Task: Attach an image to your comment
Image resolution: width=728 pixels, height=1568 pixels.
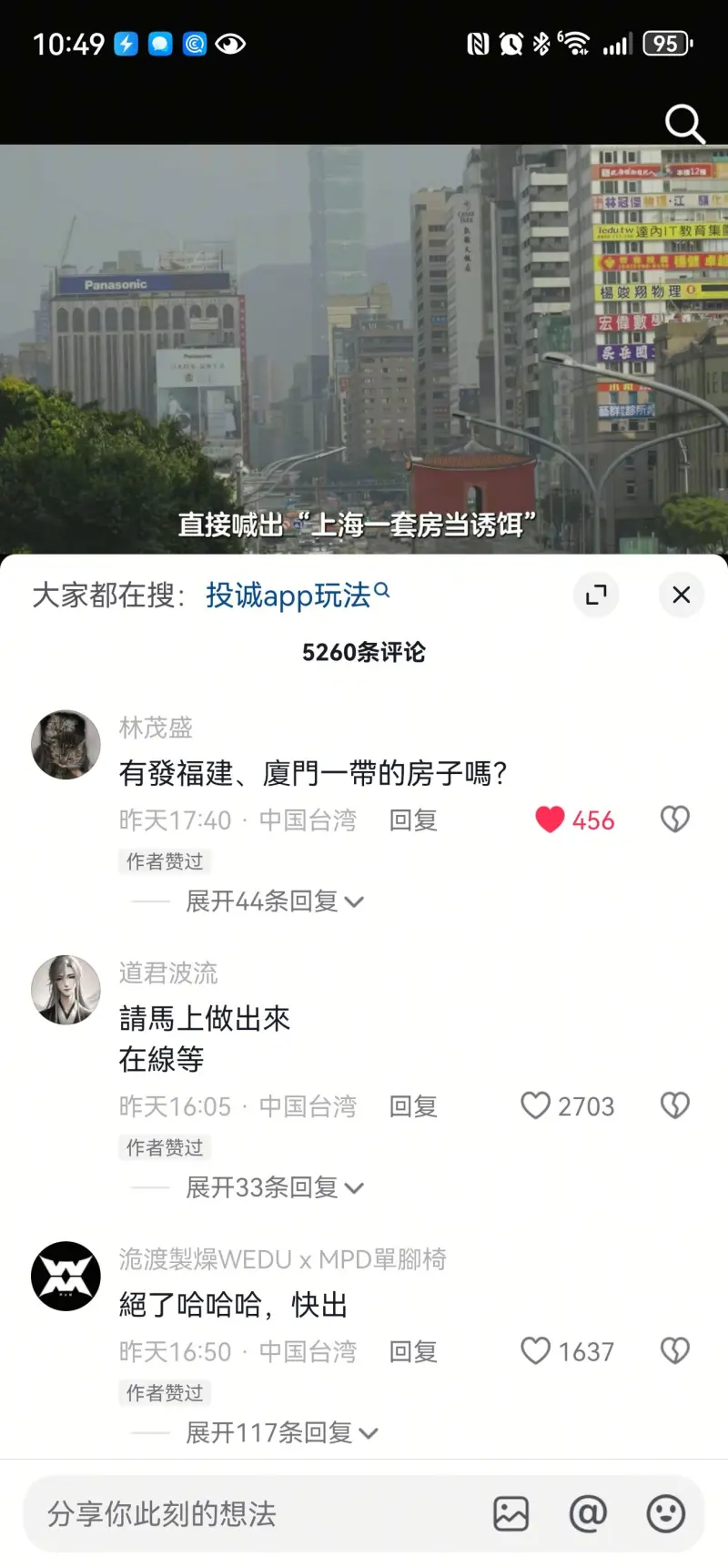Action: click(x=511, y=1514)
